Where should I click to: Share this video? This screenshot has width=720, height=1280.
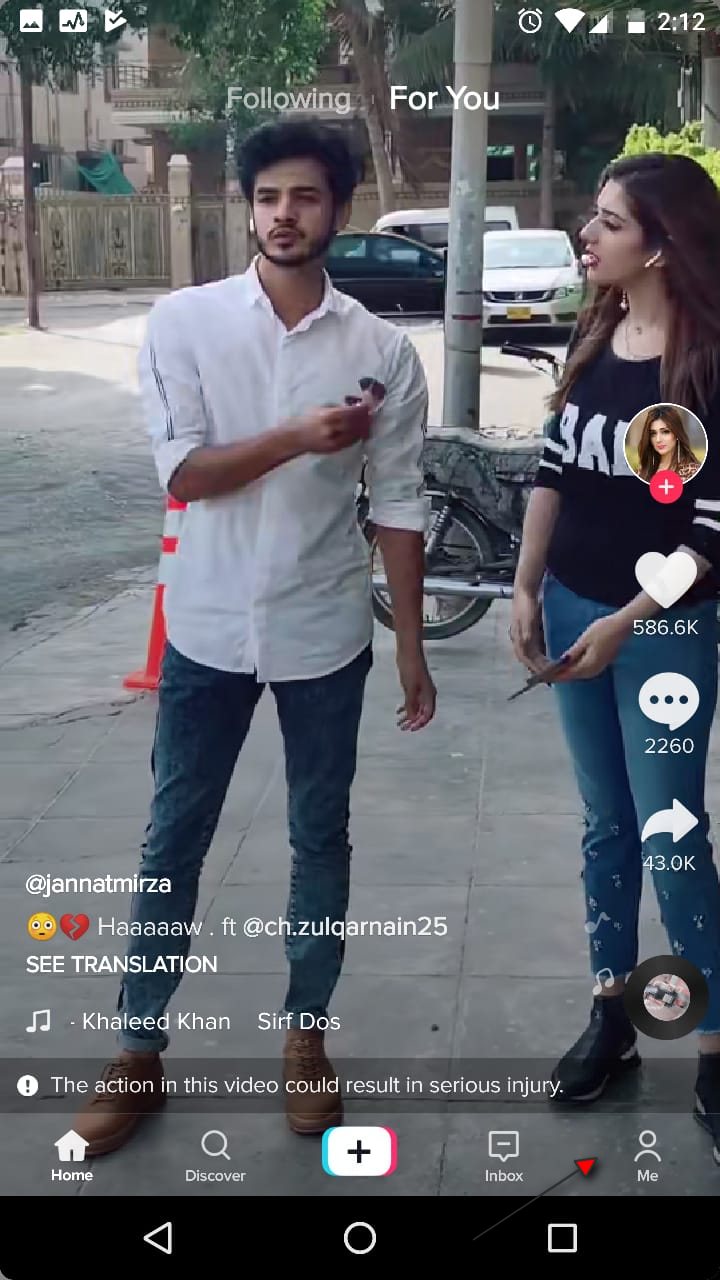point(668,821)
